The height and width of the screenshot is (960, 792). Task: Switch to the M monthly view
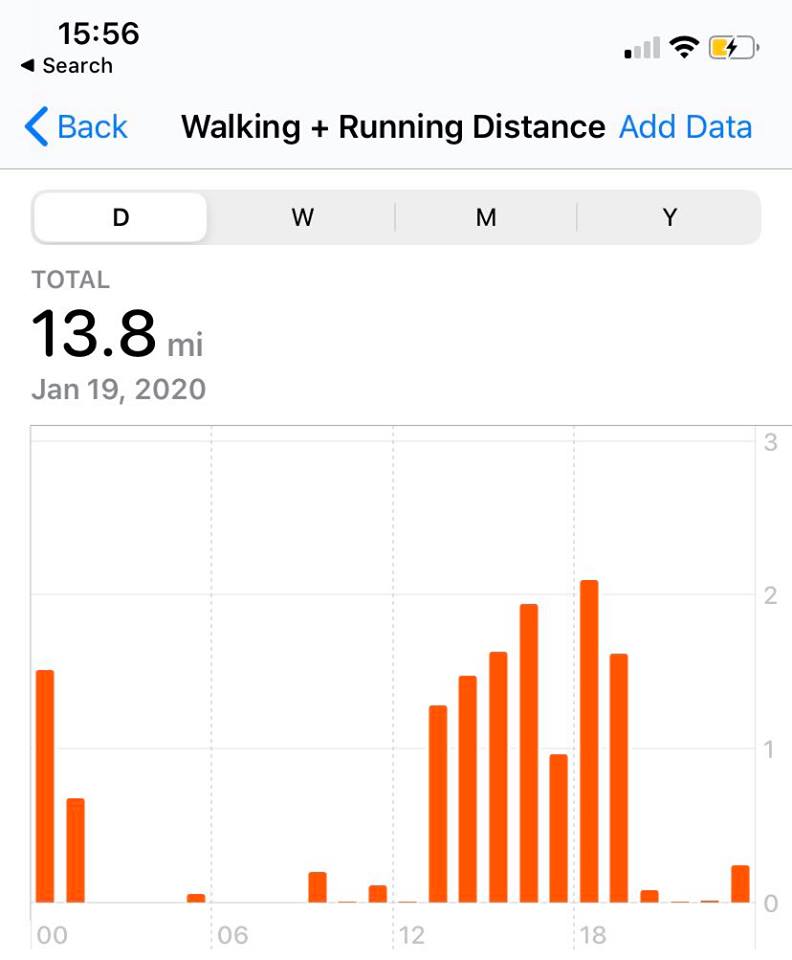point(486,218)
